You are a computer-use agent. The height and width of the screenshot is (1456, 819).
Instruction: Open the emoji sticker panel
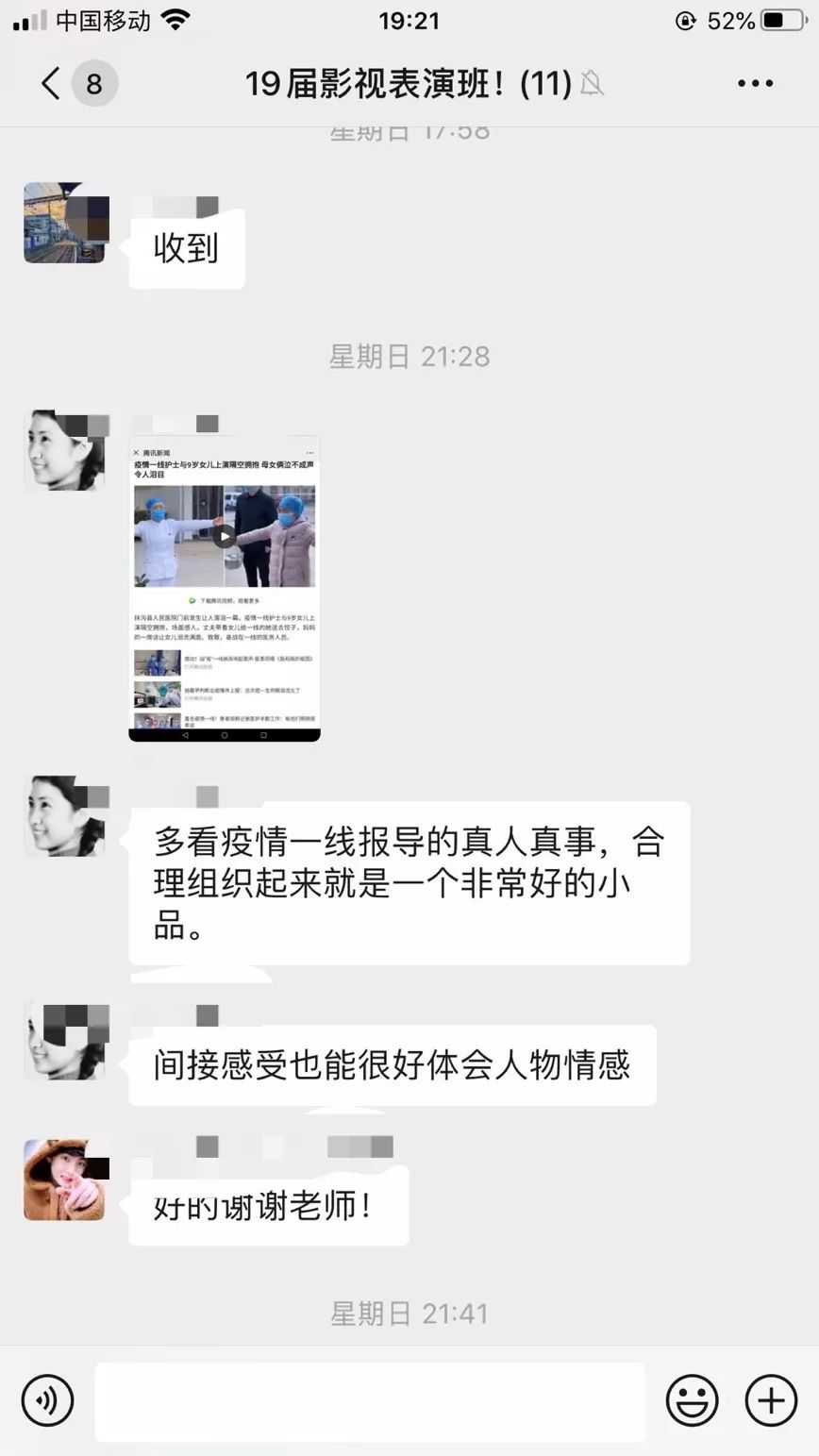(692, 1400)
